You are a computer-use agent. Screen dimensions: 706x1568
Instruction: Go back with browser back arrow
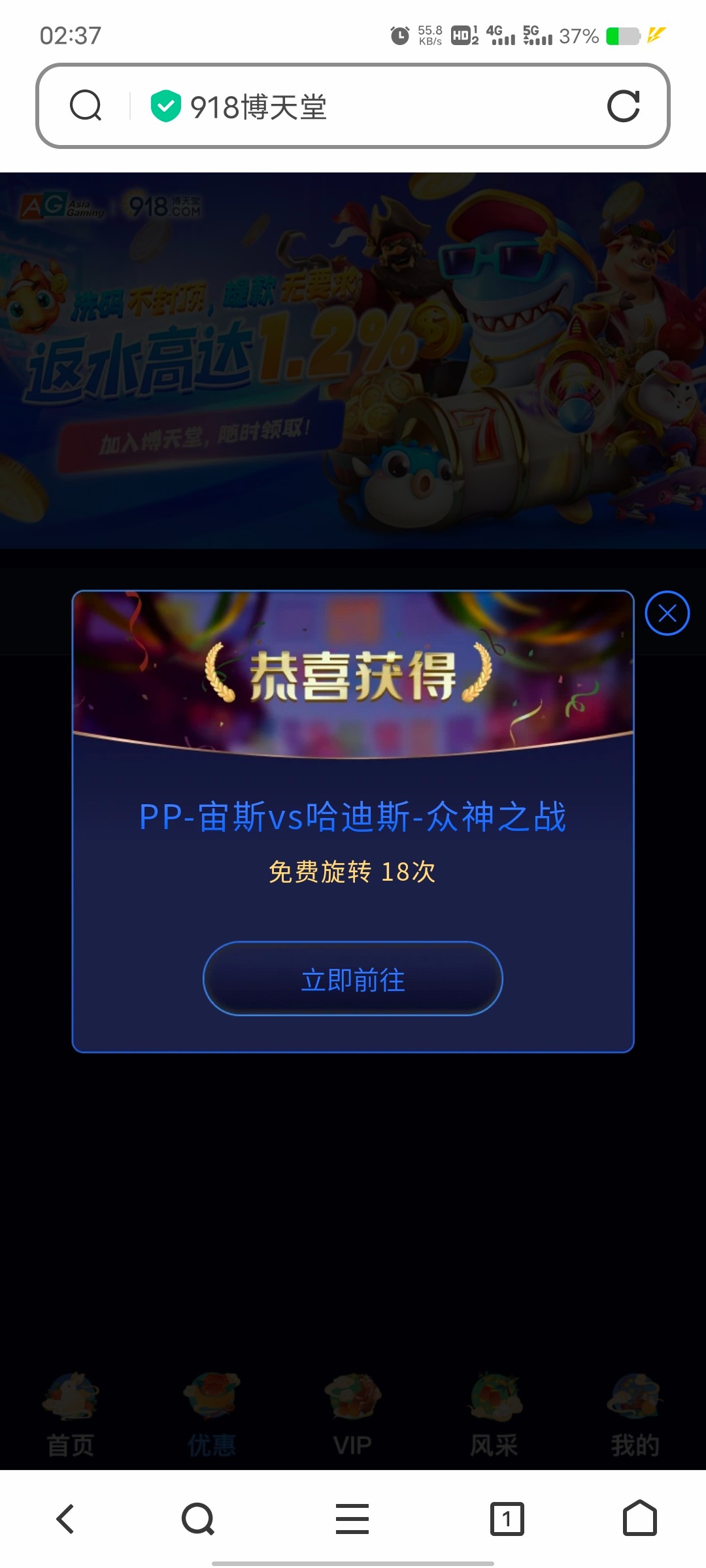pyautogui.click(x=65, y=1518)
